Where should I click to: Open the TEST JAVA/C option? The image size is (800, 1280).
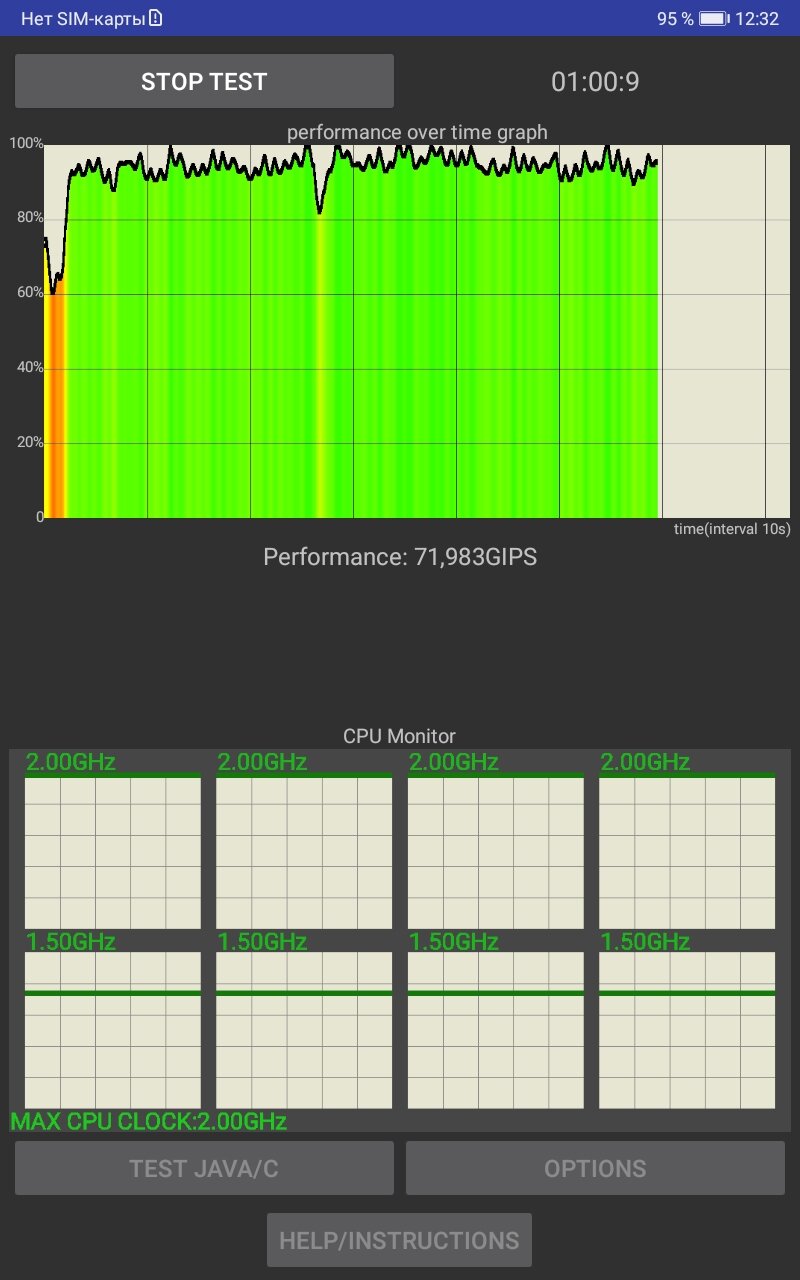tap(204, 1168)
